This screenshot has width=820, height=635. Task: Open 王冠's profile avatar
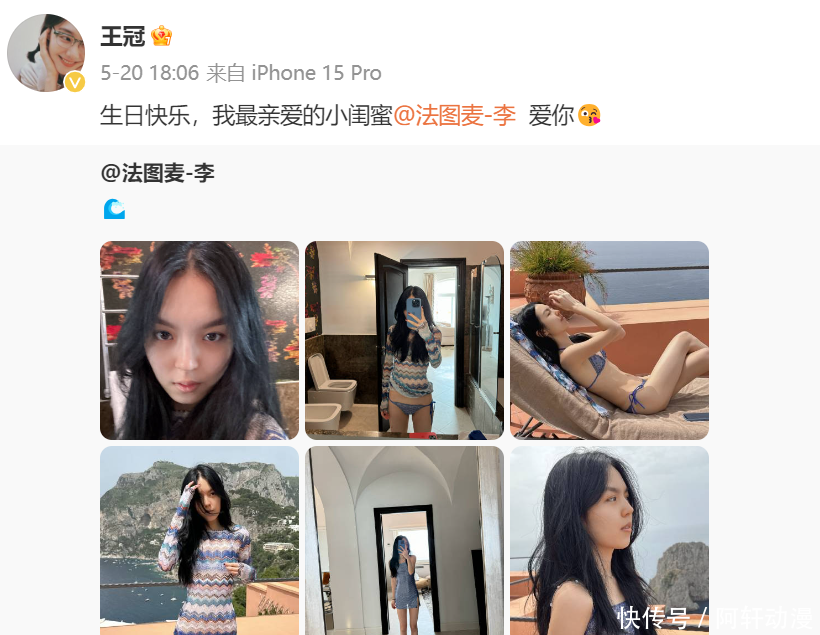click(46, 53)
